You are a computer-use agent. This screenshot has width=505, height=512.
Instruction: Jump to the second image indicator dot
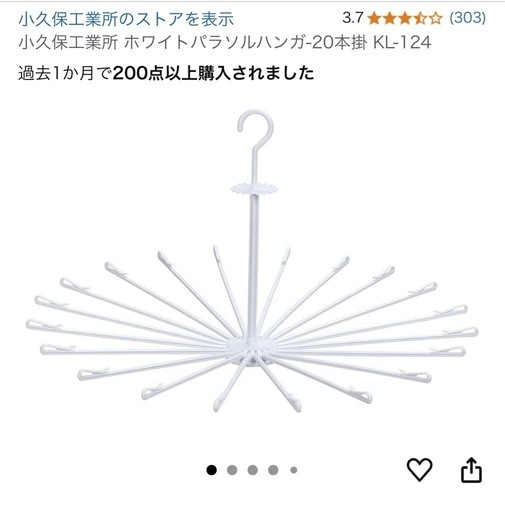232,470
